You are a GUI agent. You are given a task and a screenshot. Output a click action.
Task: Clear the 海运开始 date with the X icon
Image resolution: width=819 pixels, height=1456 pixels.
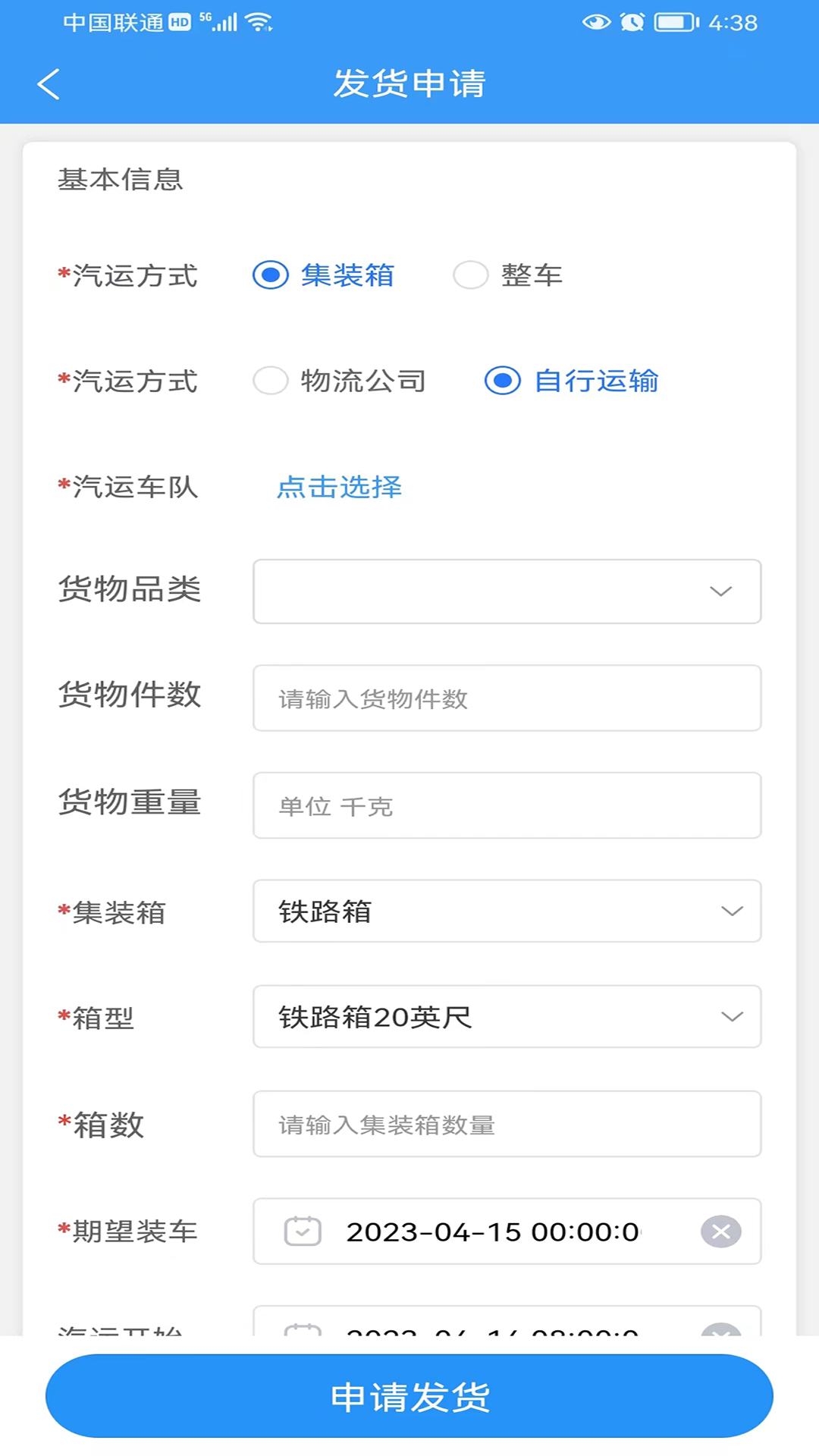[720, 1334]
